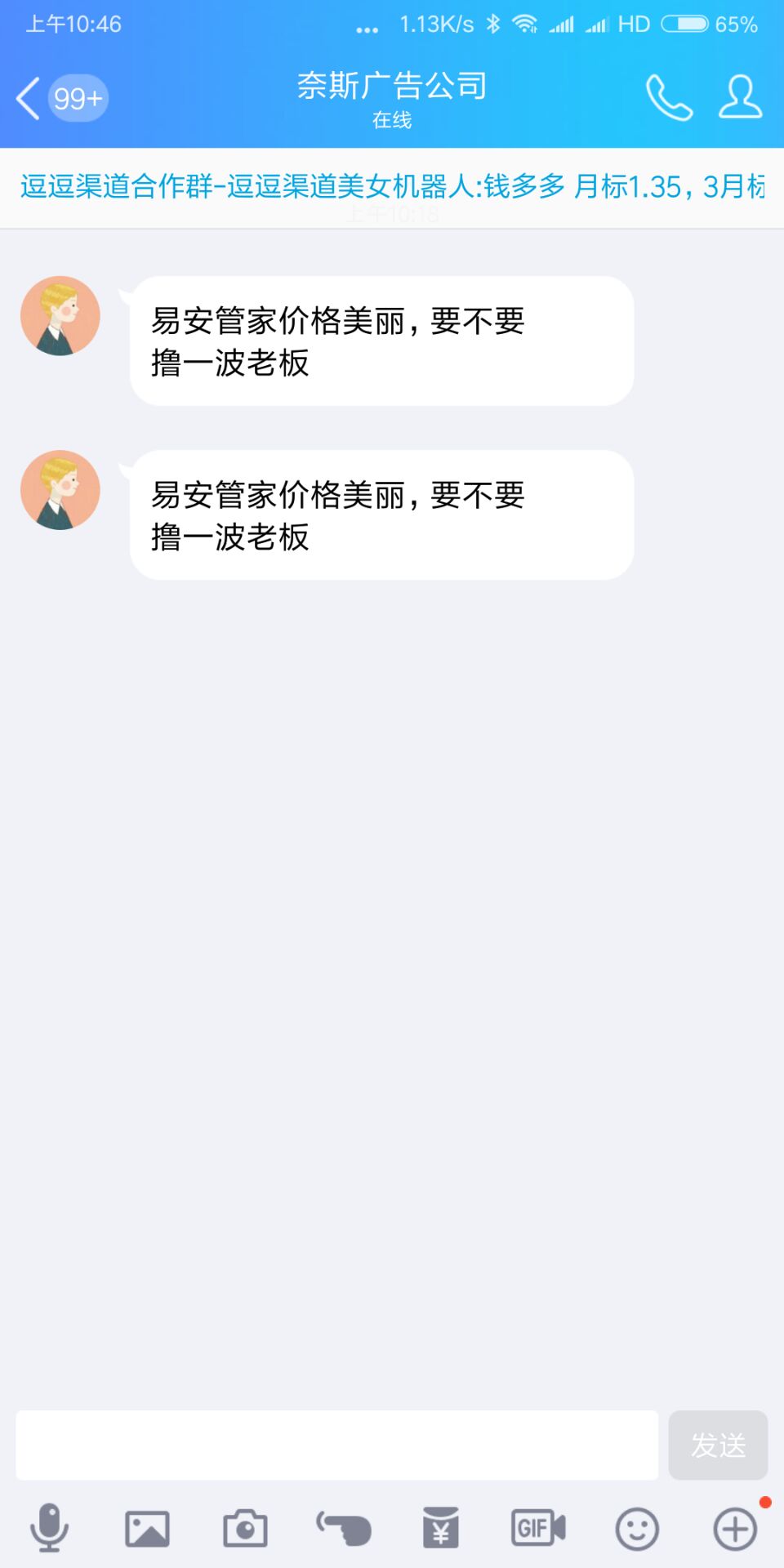Open the camera to take a photo

[x=245, y=1528]
